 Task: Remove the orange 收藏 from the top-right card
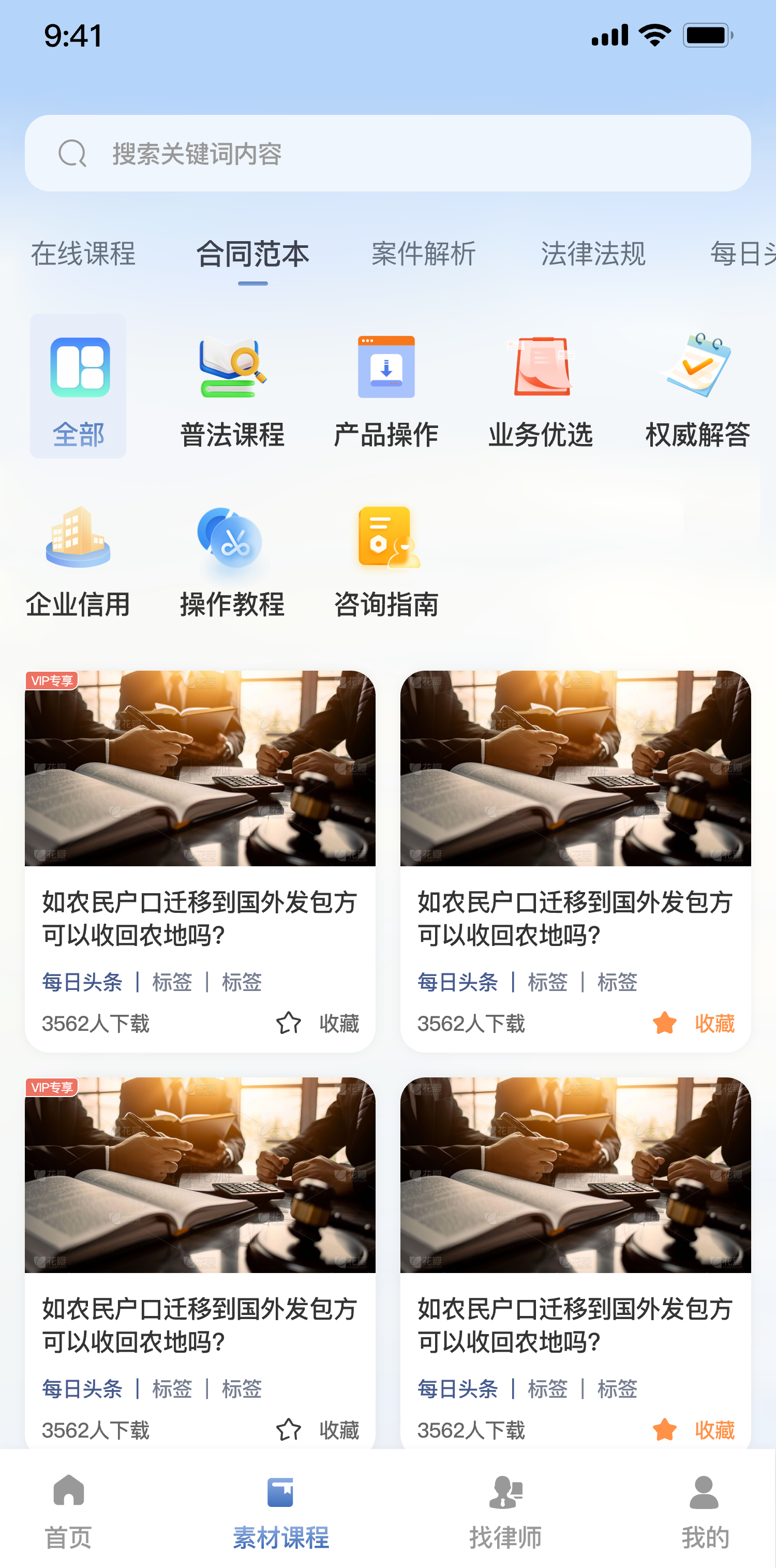694,1023
